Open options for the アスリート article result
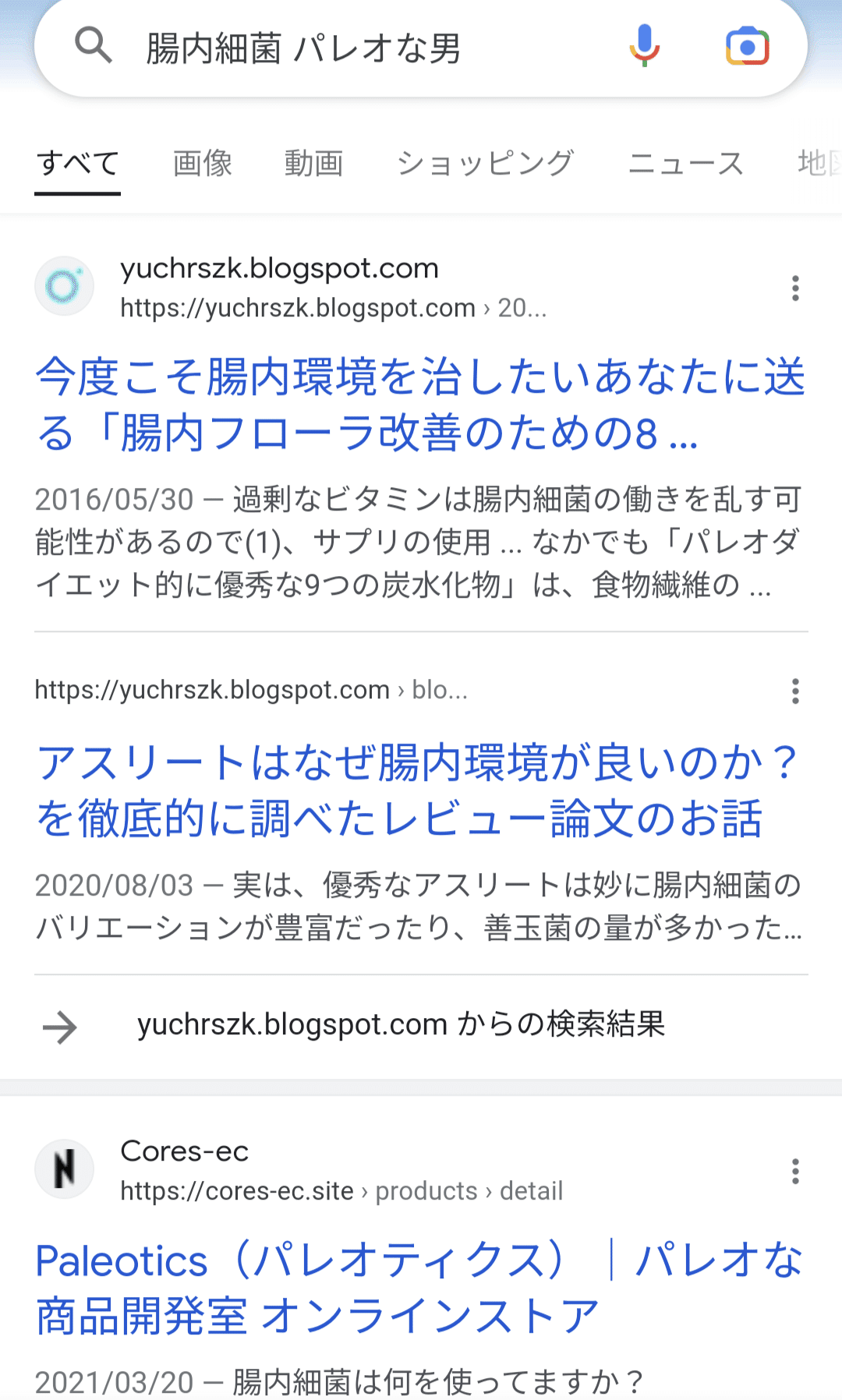The width and height of the screenshot is (842, 1400). [795, 691]
